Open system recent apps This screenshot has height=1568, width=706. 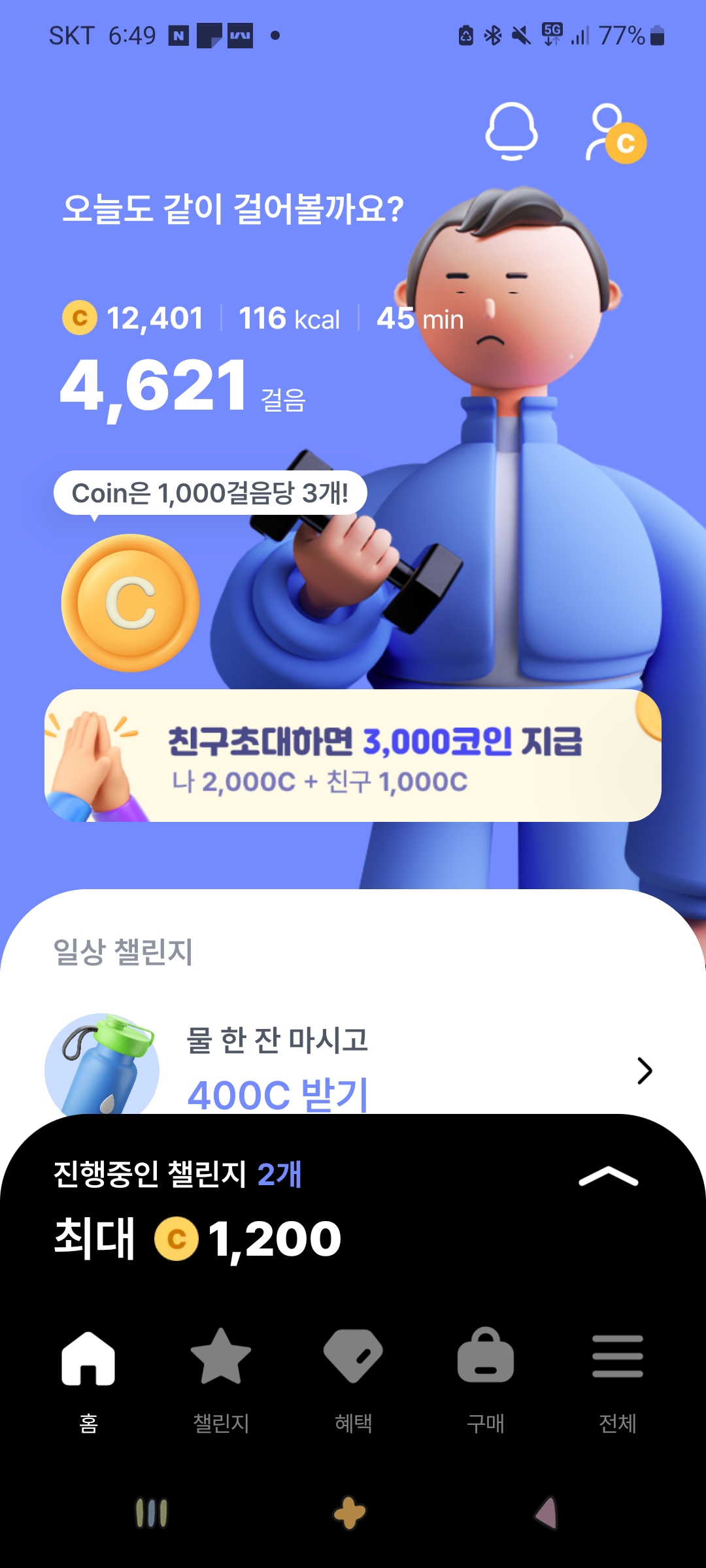[152, 1513]
